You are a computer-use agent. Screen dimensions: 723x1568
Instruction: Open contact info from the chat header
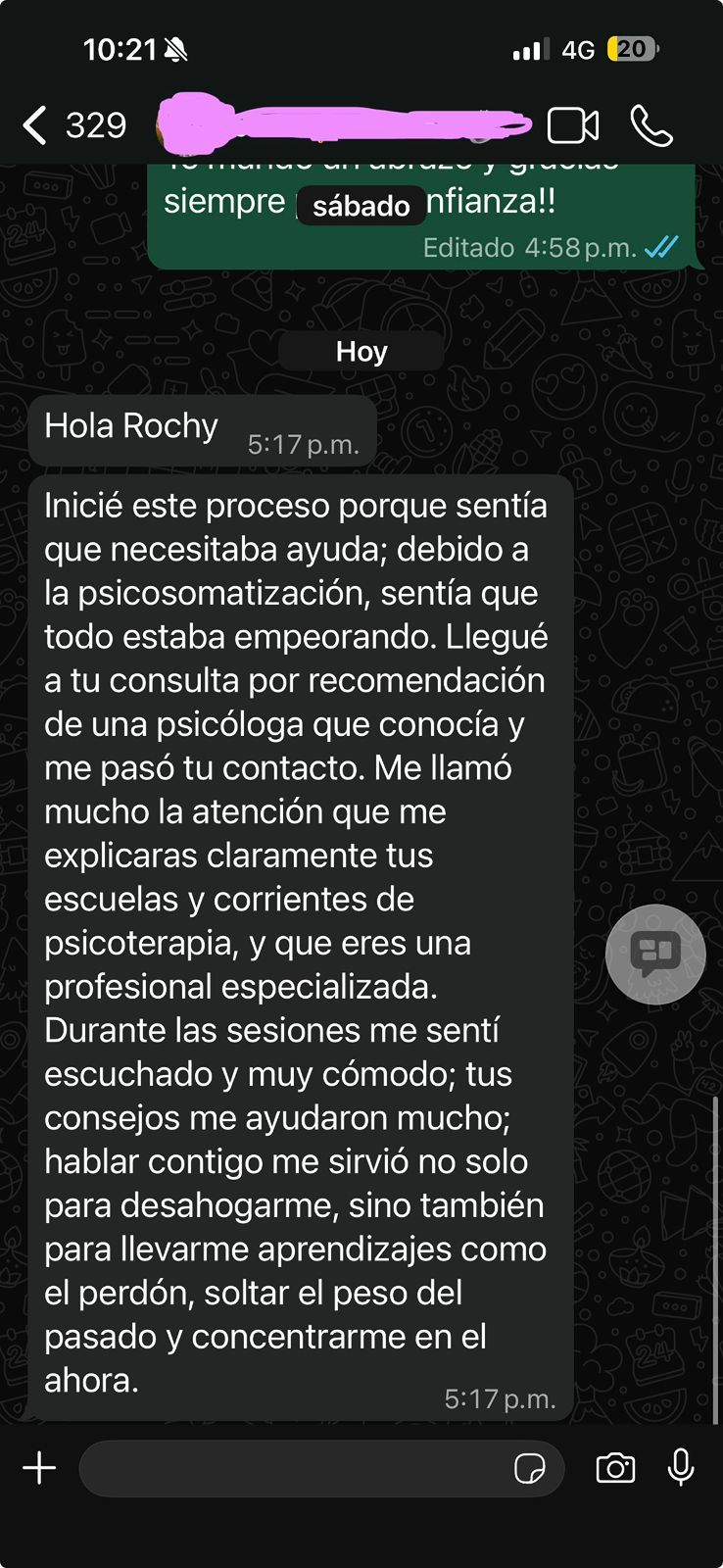click(x=343, y=125)
